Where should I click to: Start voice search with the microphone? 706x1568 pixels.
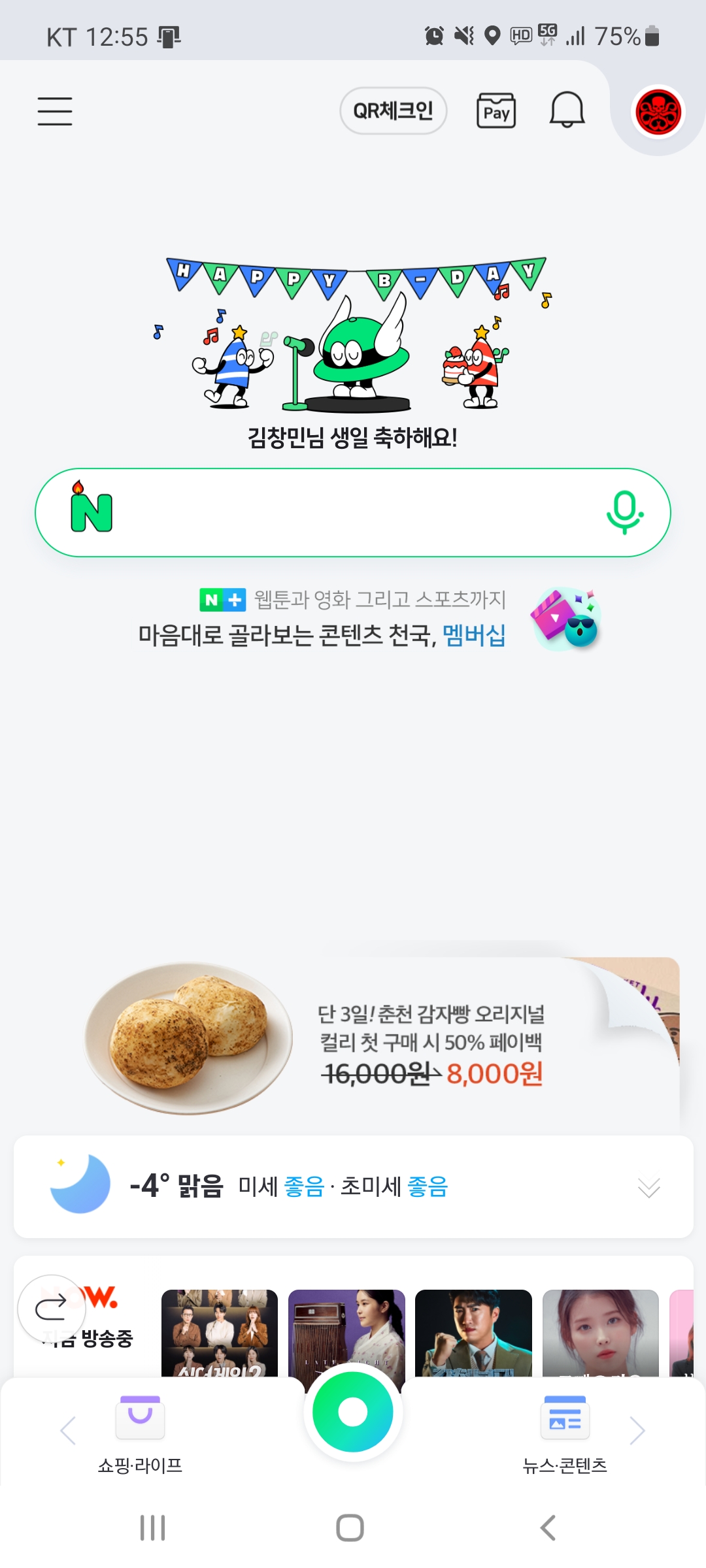[x=625, y=513]
